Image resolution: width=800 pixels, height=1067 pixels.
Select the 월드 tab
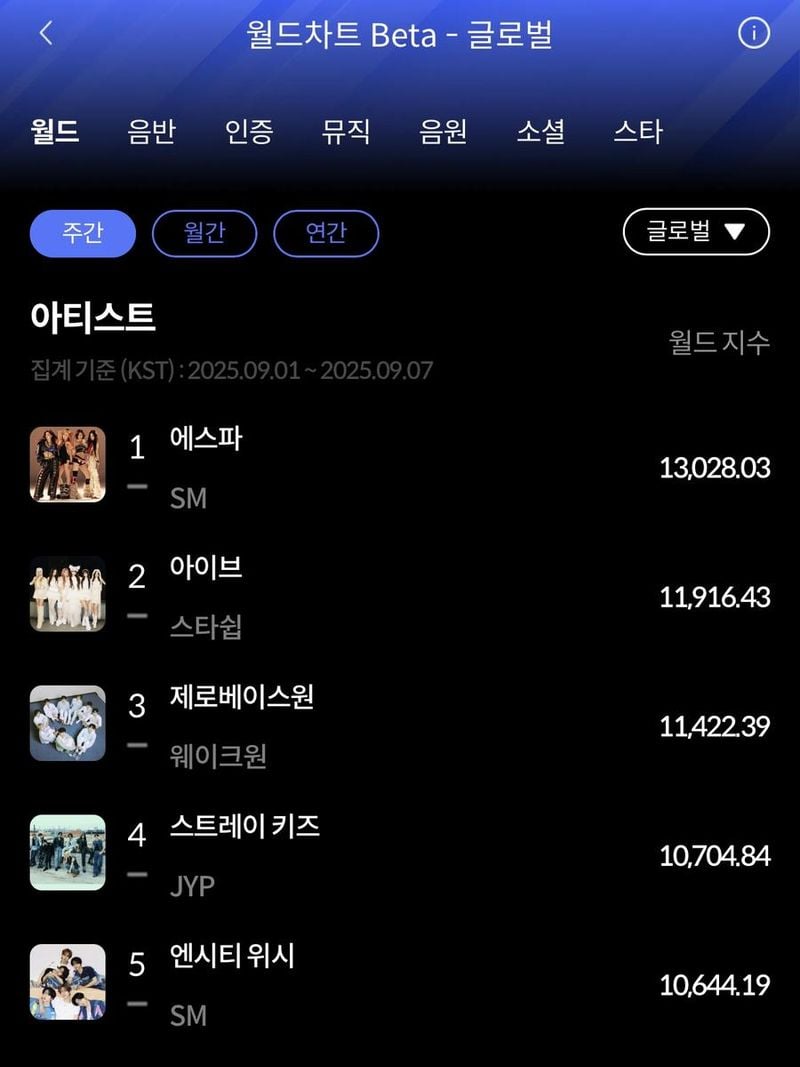55,131
